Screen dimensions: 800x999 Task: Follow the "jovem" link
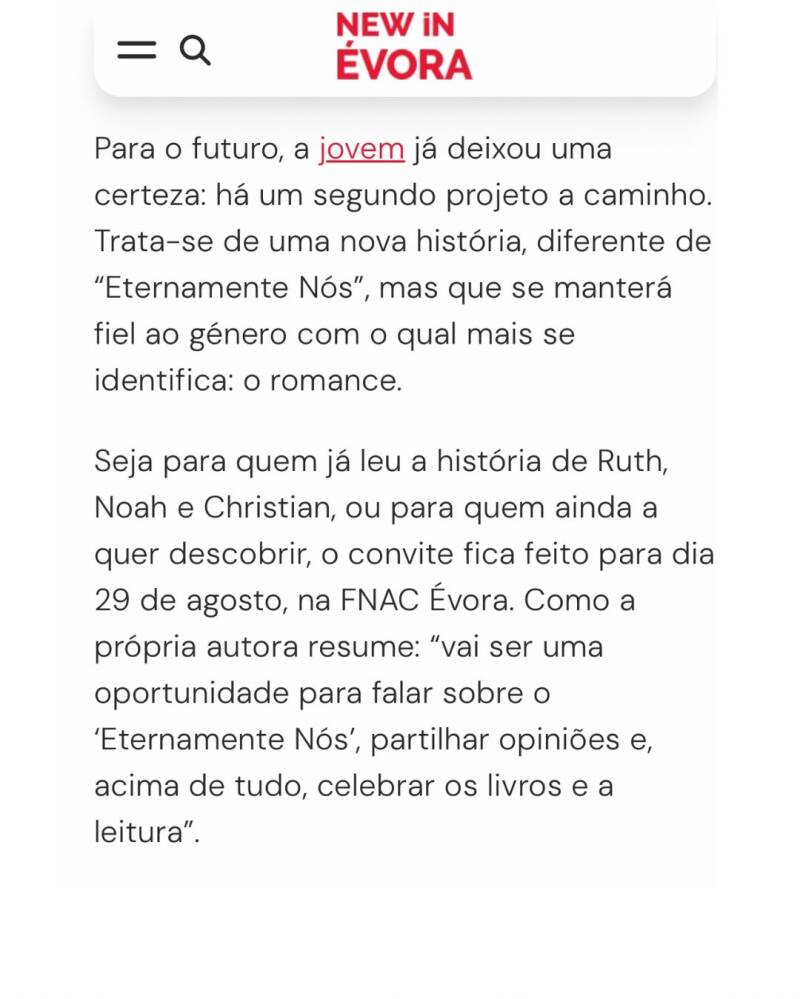361,150
